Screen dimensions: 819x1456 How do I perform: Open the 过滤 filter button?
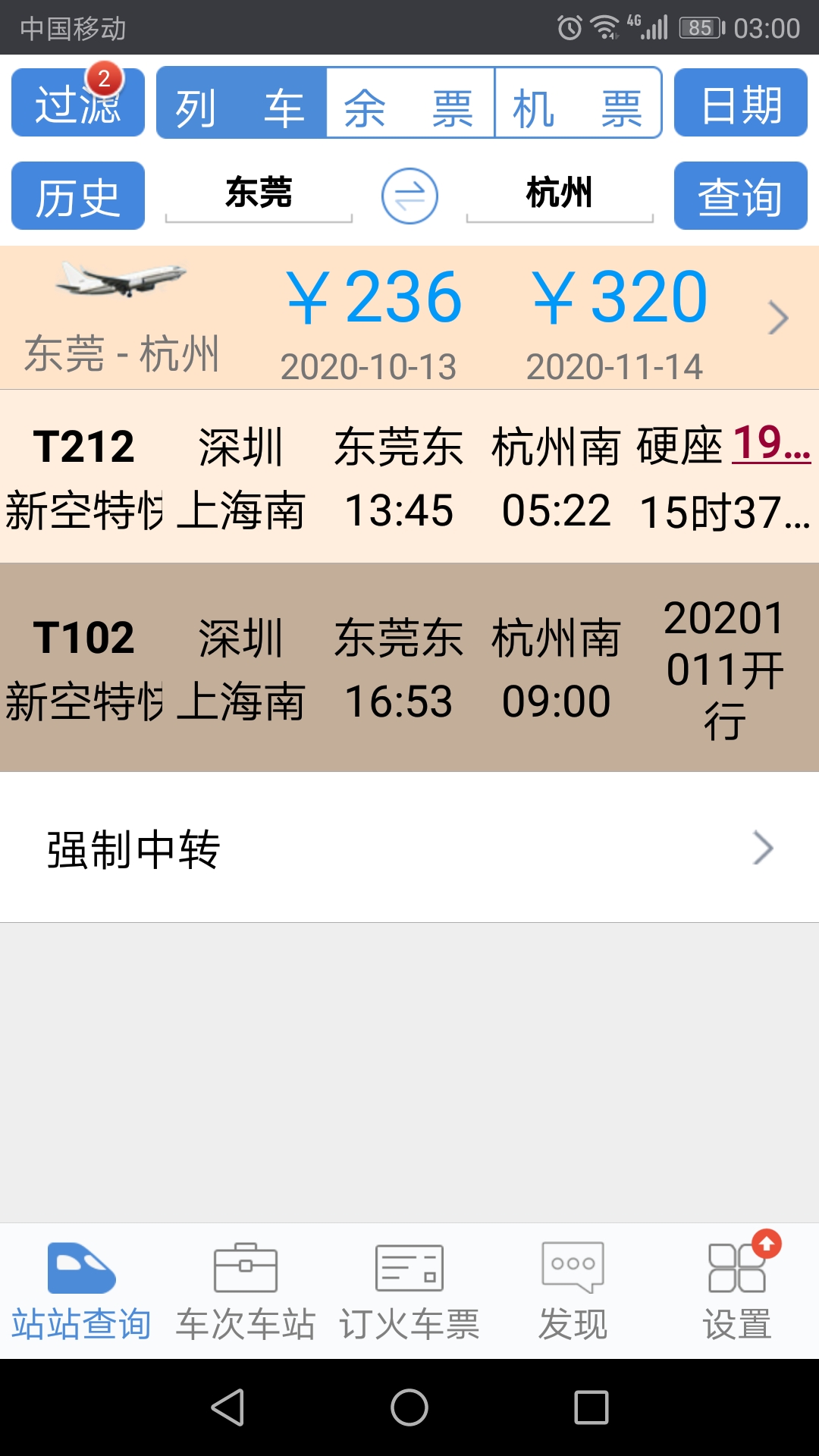pyautogui.click(x=78, y=102)
